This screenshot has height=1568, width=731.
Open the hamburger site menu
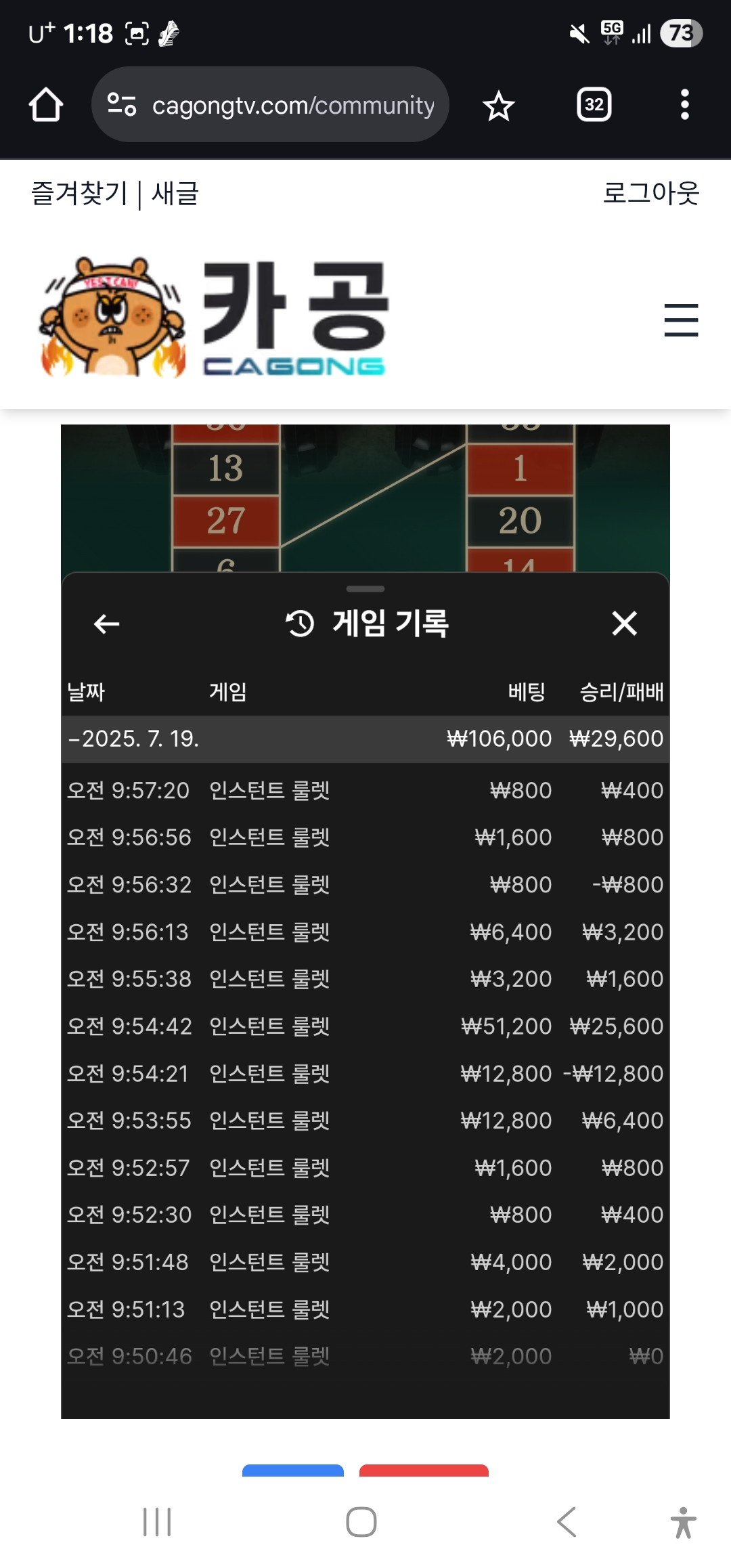tap(681, 320)
